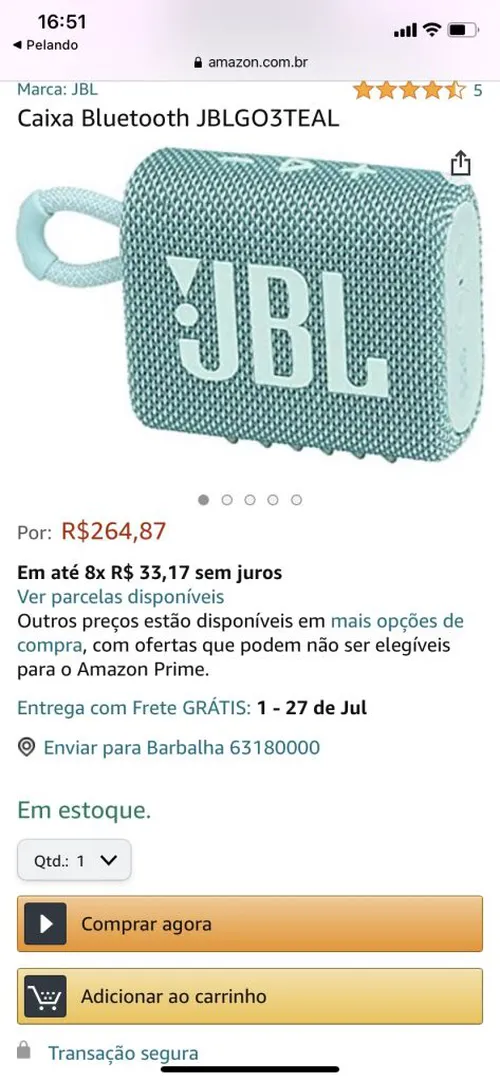Image resolution: width=500 pixels, height=1082 pixels.
Task: Open mais opções de compra link
Action: 241,633
